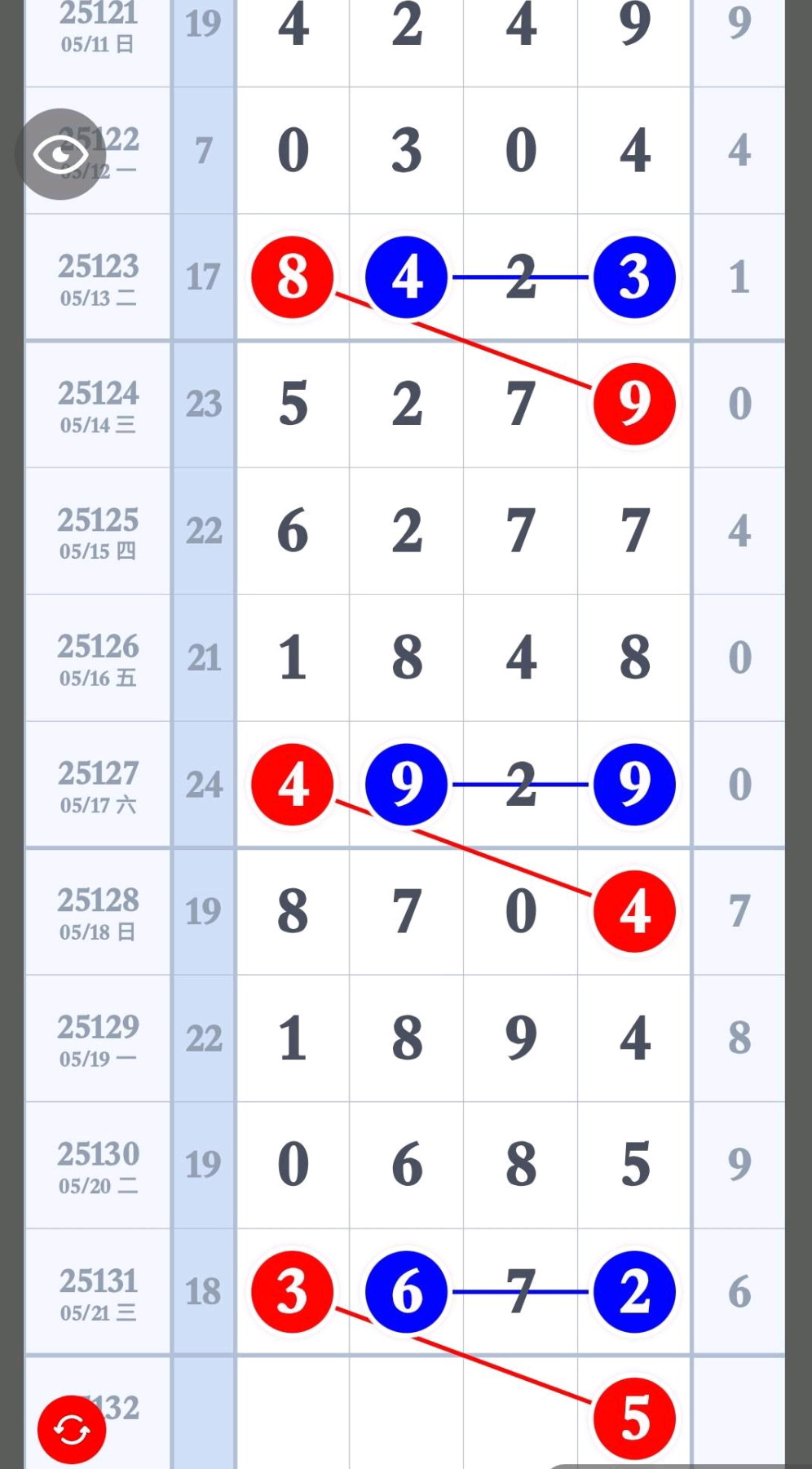Tap the eye visibility toggle button
The height and width of the screenshot is (1469, 812).
61,154
